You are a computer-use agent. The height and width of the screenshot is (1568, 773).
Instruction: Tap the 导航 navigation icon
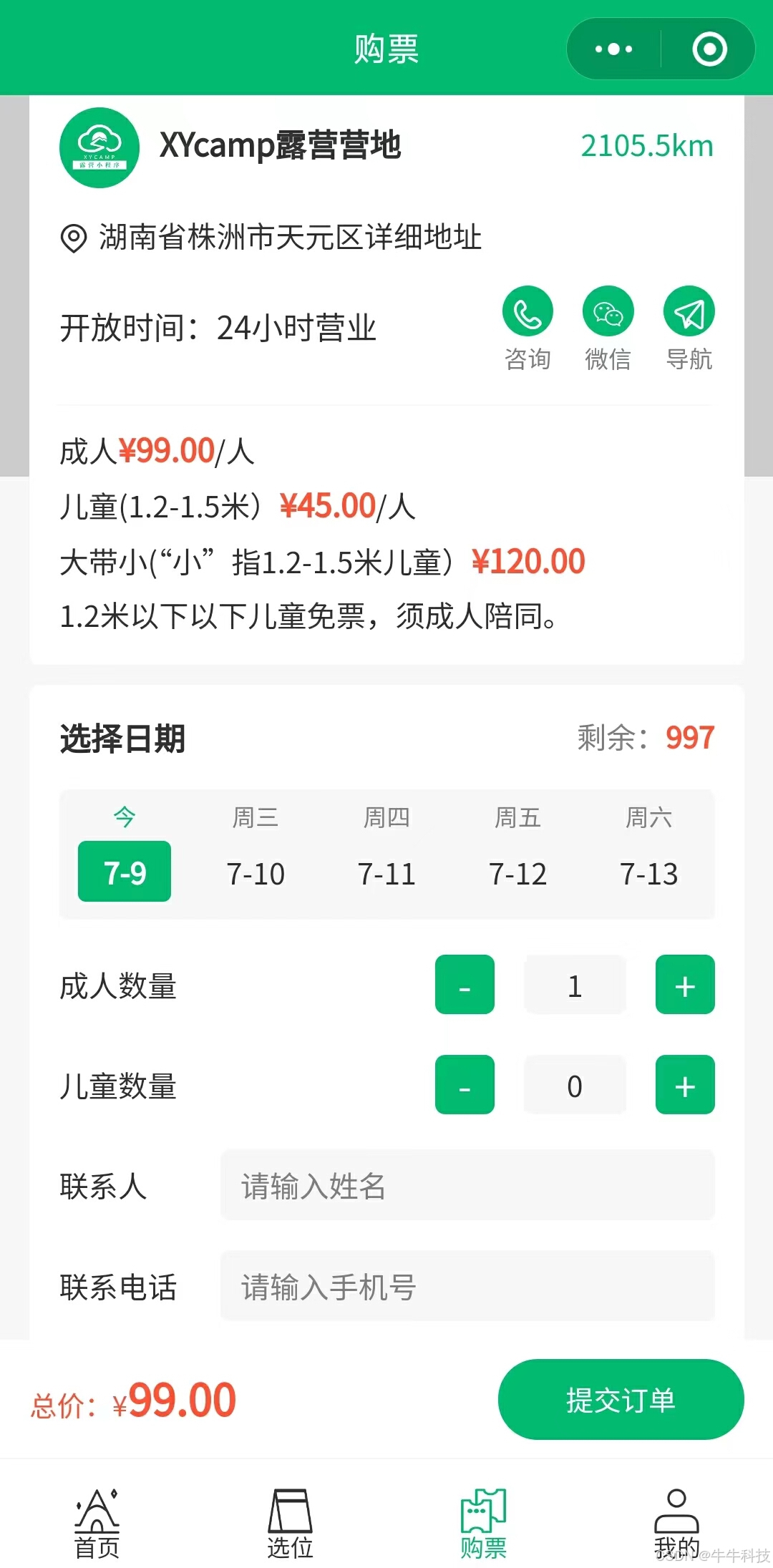pyautogui.click(x=688, y=312)
